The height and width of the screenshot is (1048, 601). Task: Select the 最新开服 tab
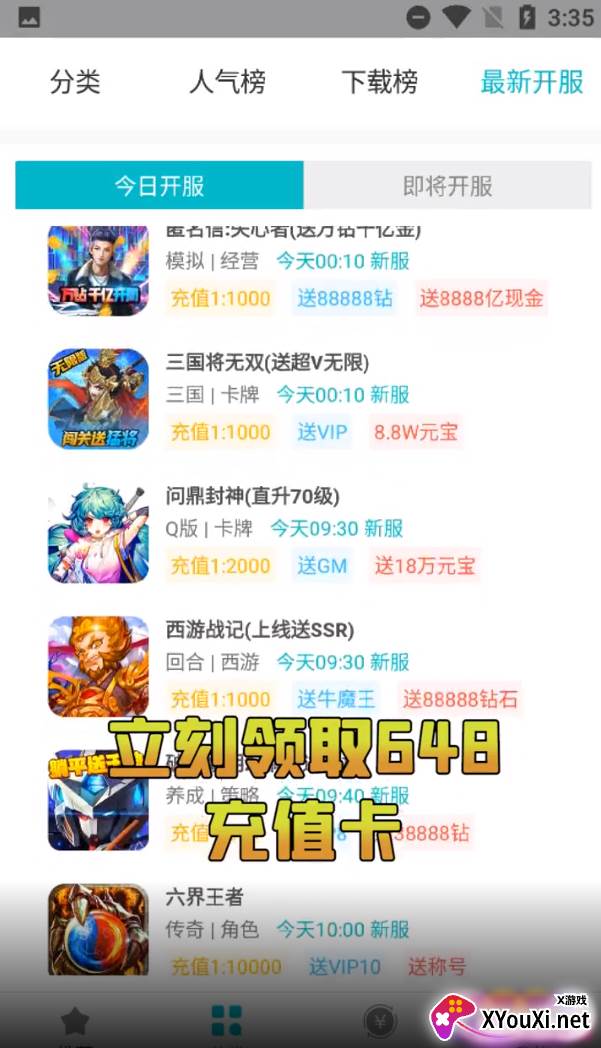[531, 82]
